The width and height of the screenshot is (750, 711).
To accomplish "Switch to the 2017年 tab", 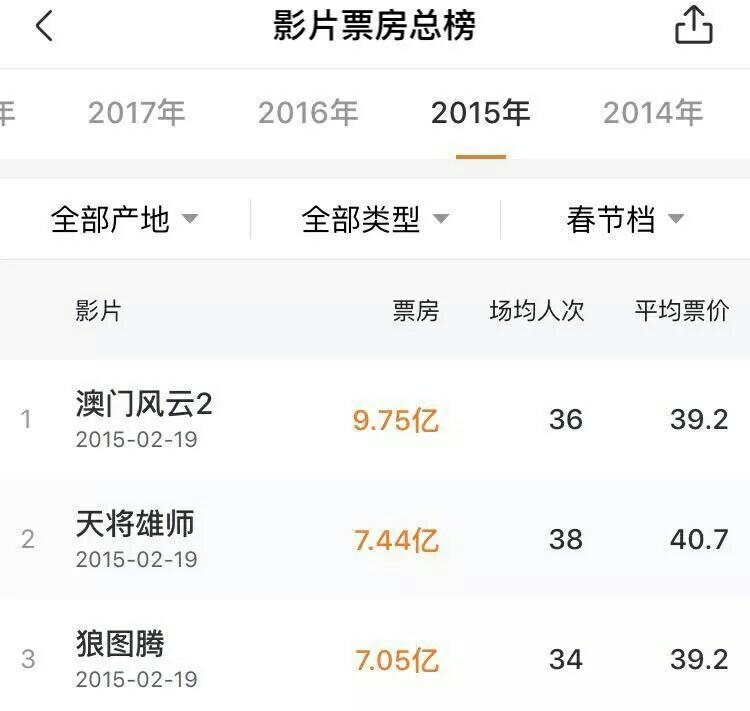I will pos(137,113).
